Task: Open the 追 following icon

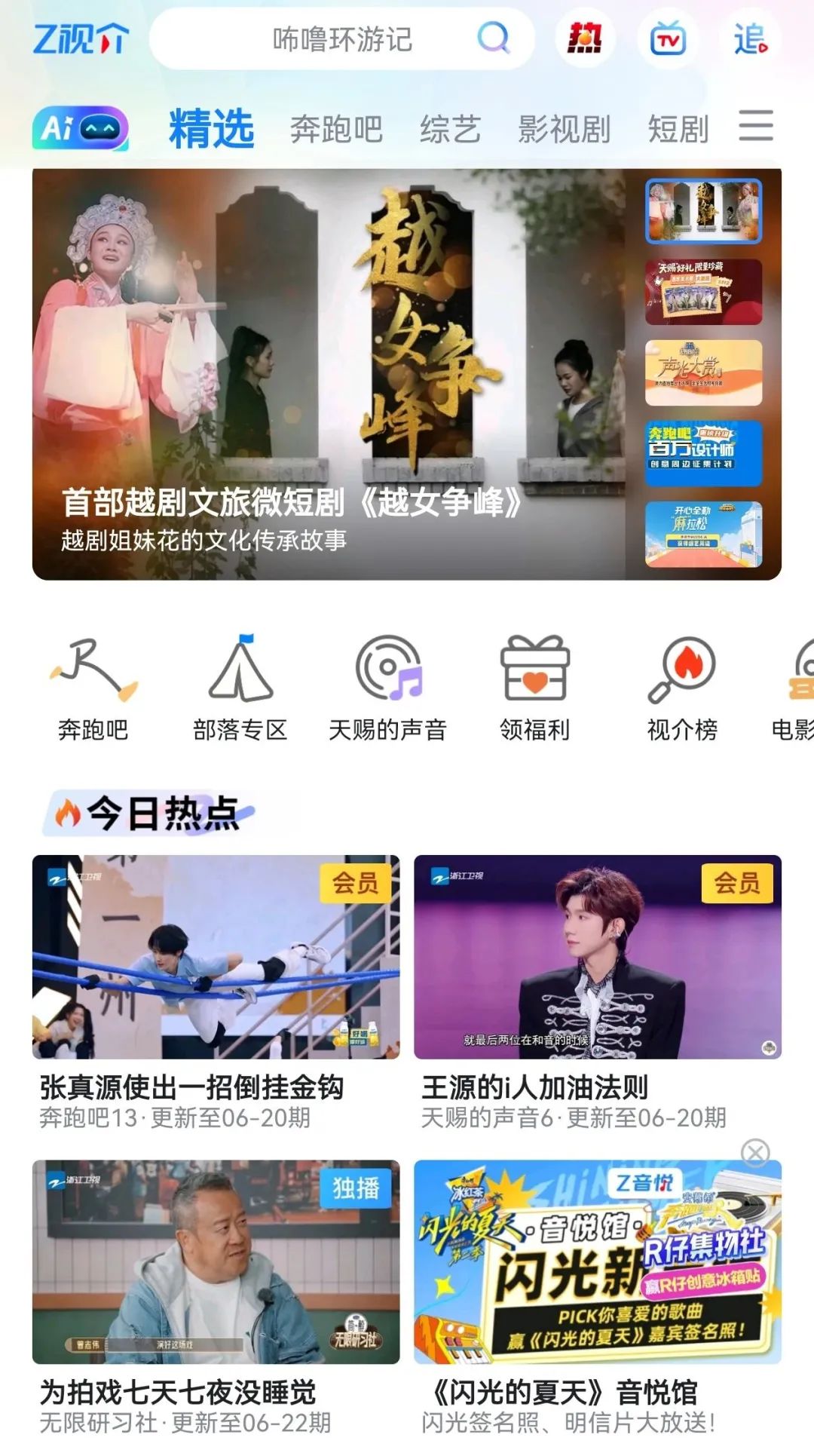Action: coord(749,38)
